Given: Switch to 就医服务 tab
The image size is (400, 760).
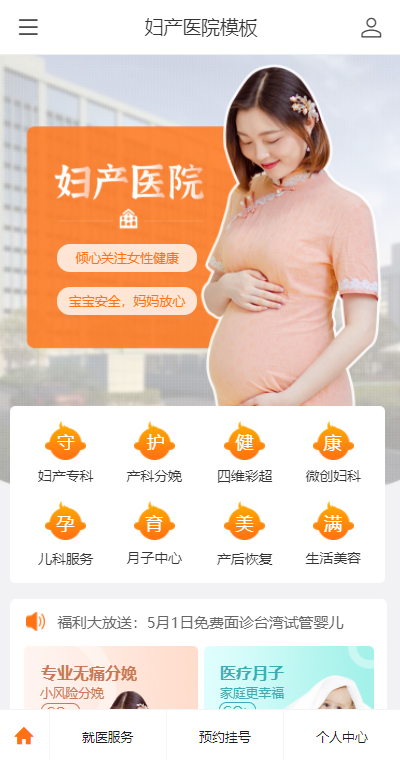Looking at the screenshot, I should pos(108,737).
